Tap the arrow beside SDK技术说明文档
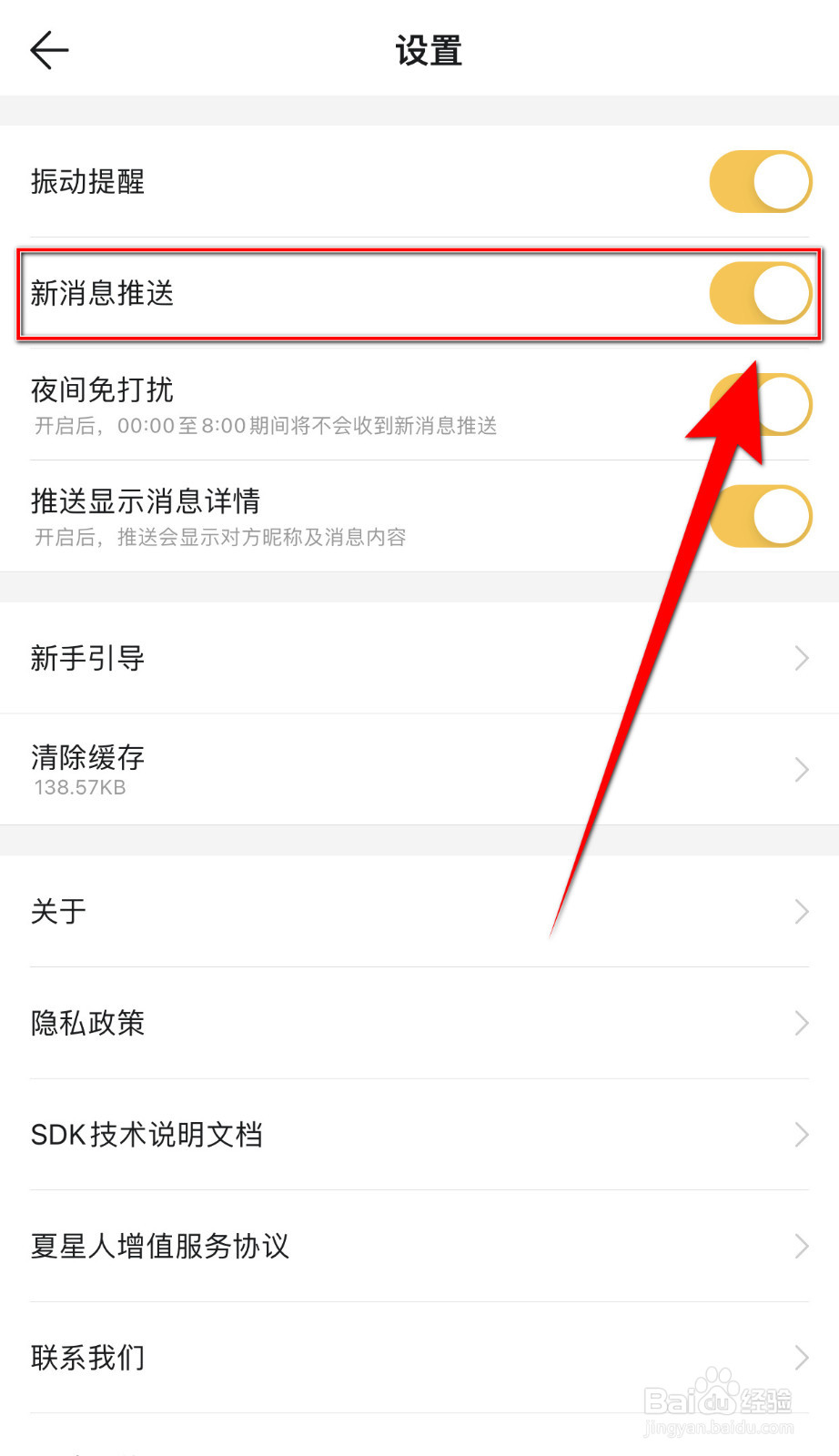 tap(799, 1135)
